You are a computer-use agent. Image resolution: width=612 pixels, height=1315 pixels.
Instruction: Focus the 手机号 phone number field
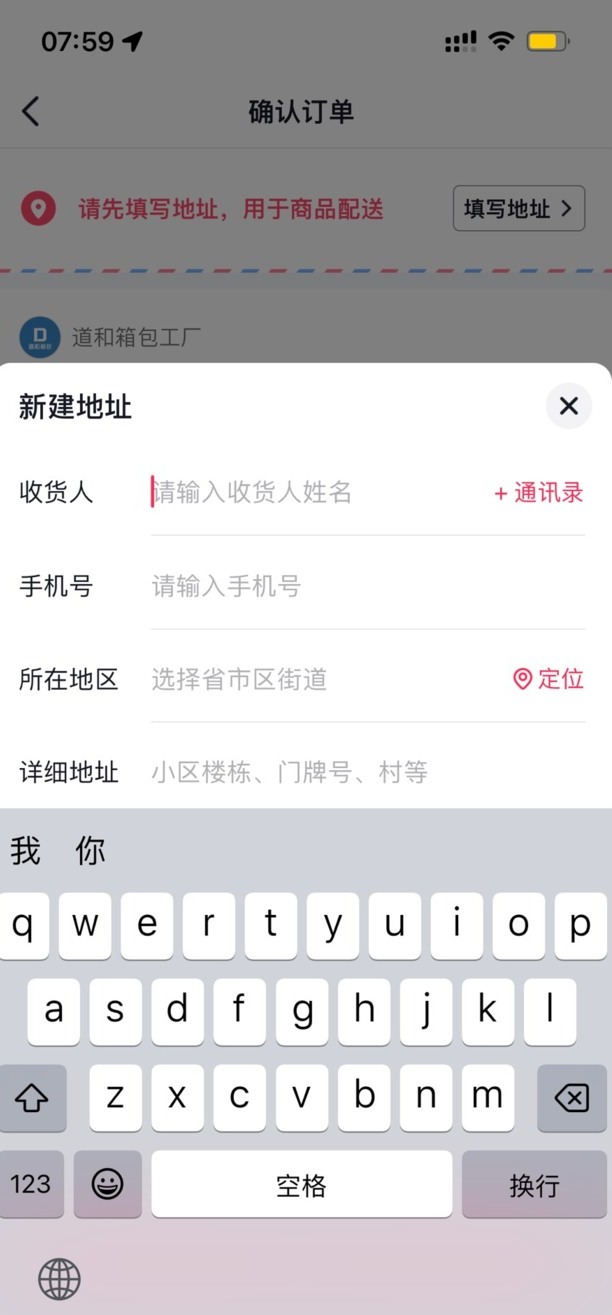pos(360,586)
